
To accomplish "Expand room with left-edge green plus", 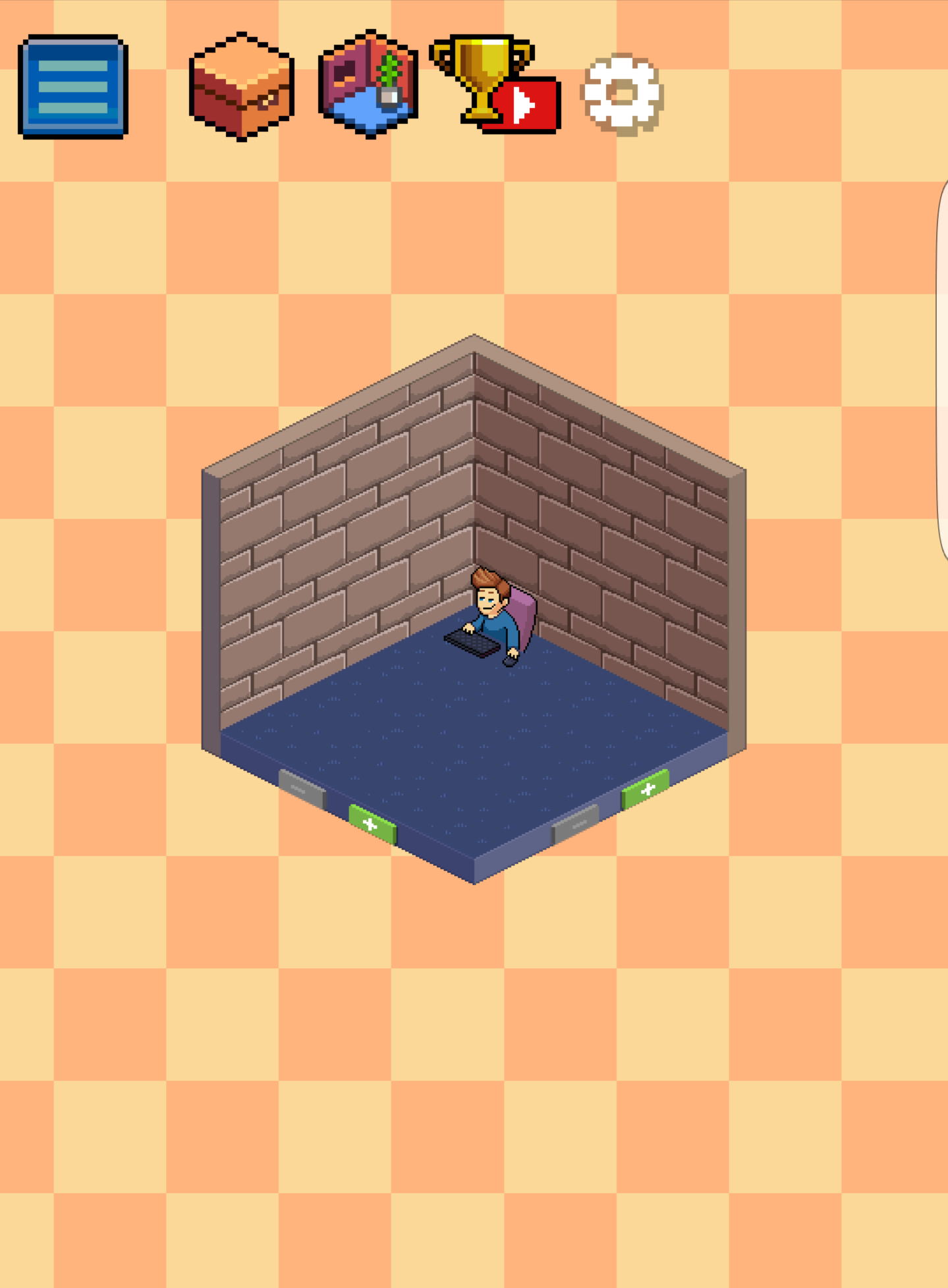I will (x=372, y=824).
